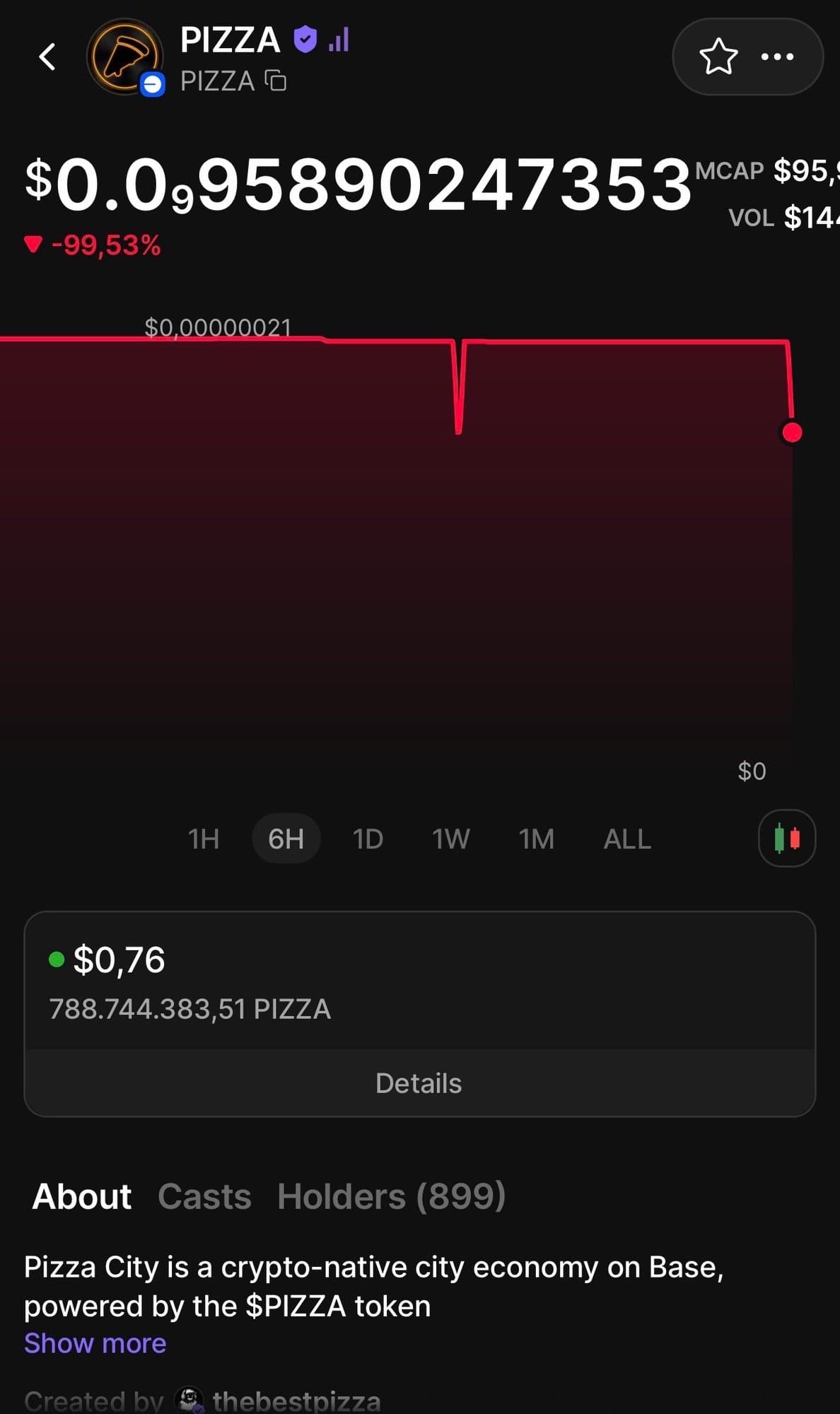The image size is (840, 1414).
Task: Switch to the Casts tab
Action: pyautogui.click(x=204, y=1196)
